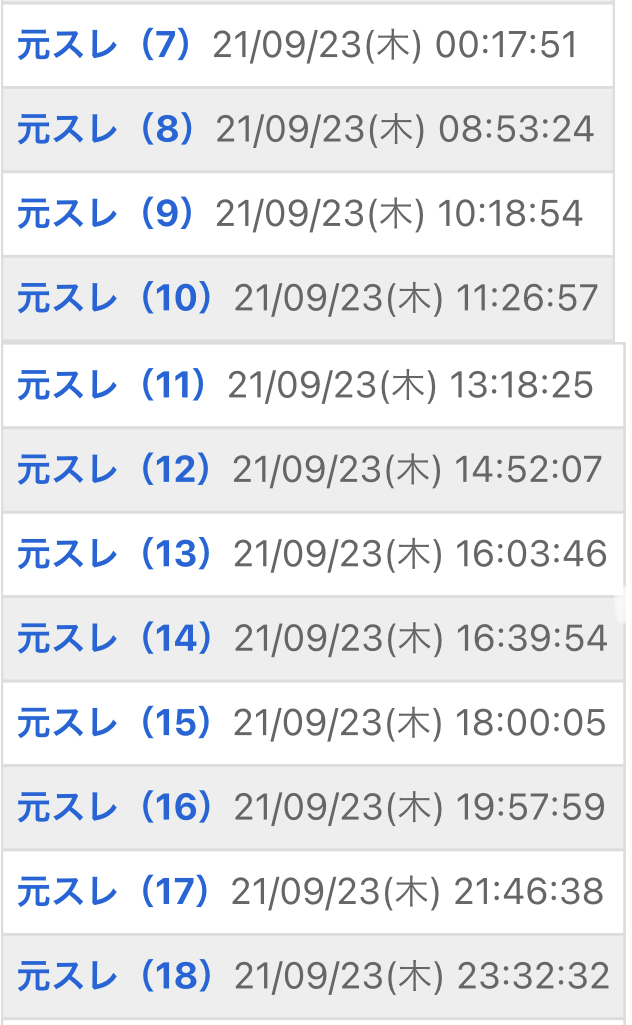632x1025 pixels.
Task: Open original thread 元スレ (10)
Action: tap(114, 298)
